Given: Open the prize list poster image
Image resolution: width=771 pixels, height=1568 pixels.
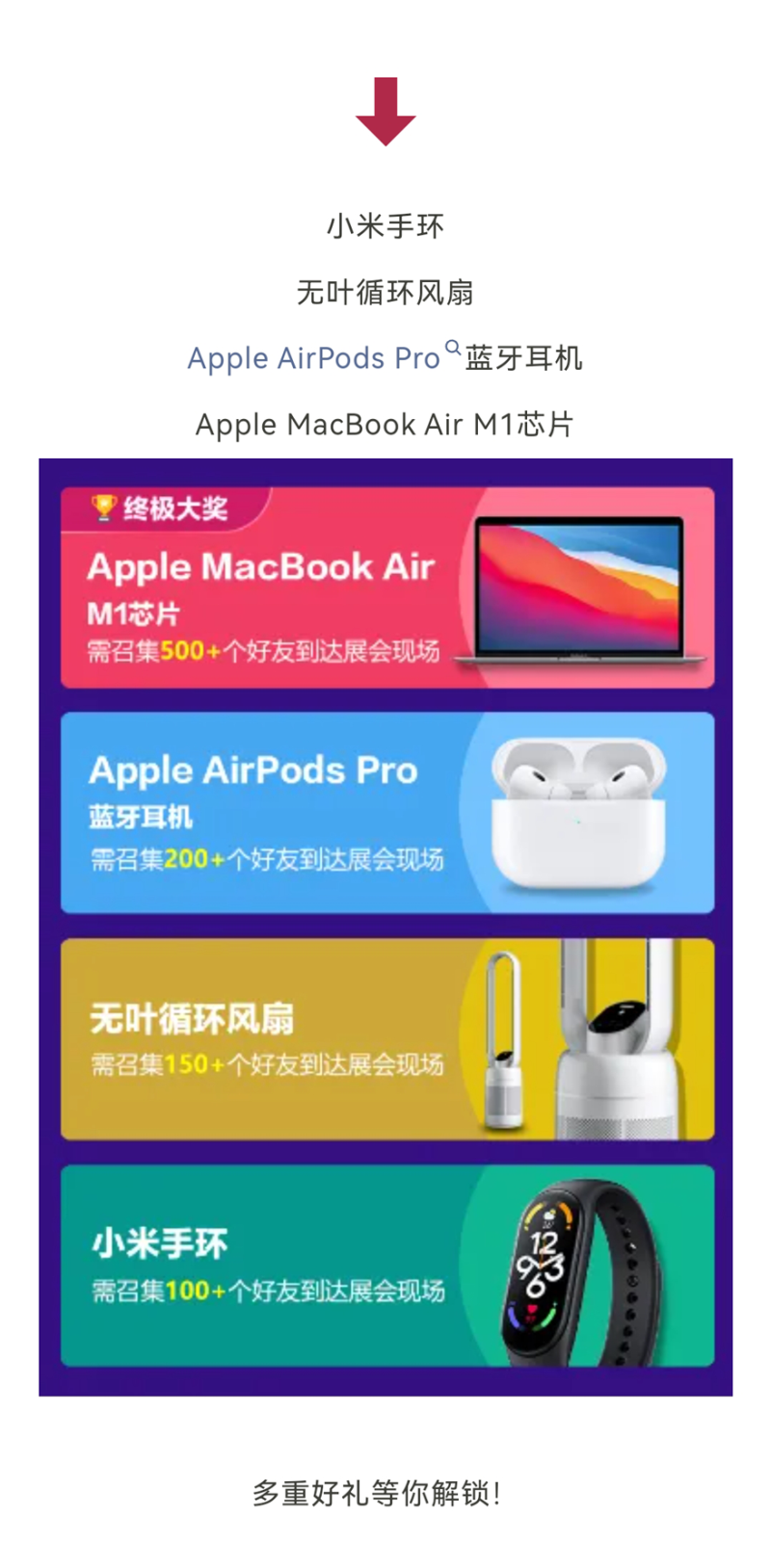Looking at the screenshot, I should point(385,927).
